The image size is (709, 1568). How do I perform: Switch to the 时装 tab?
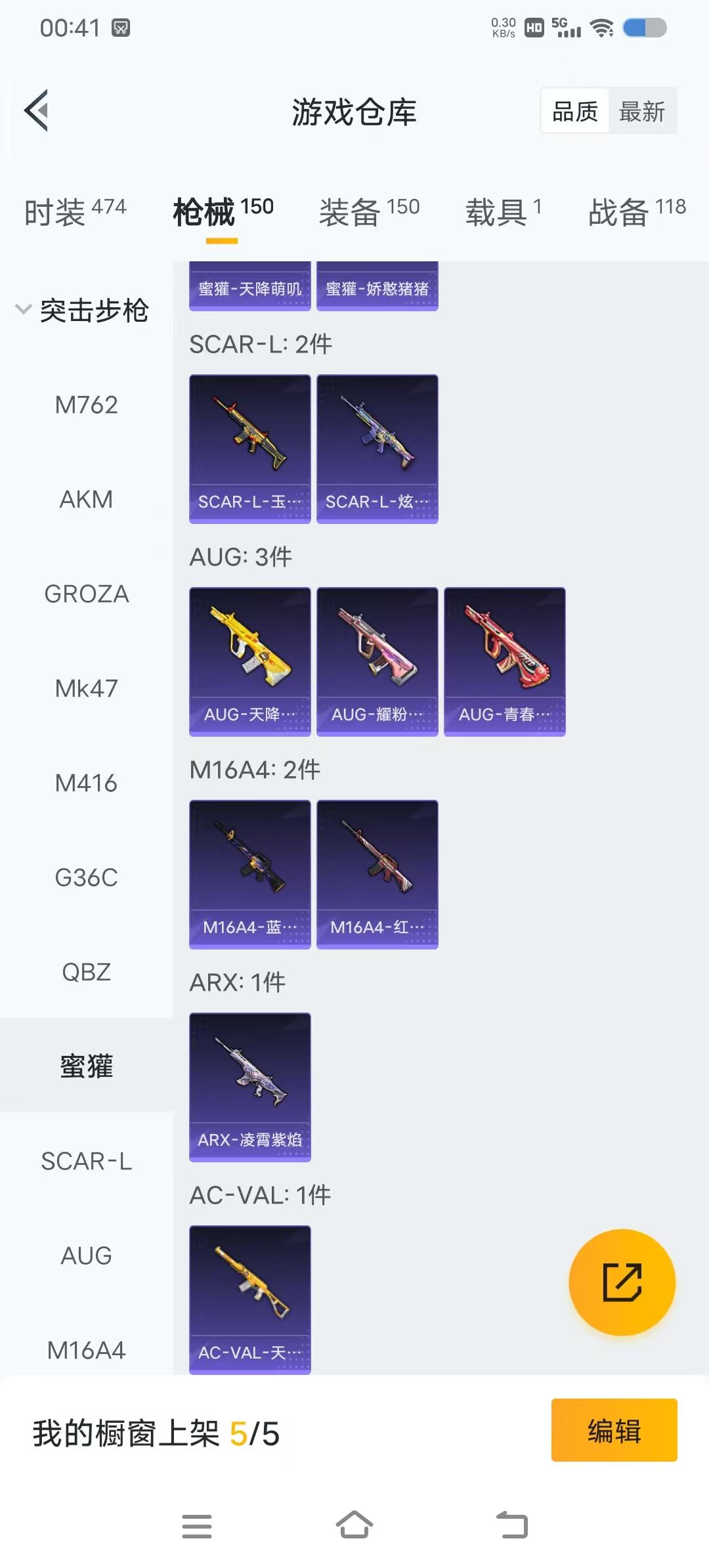pos(74,211)
